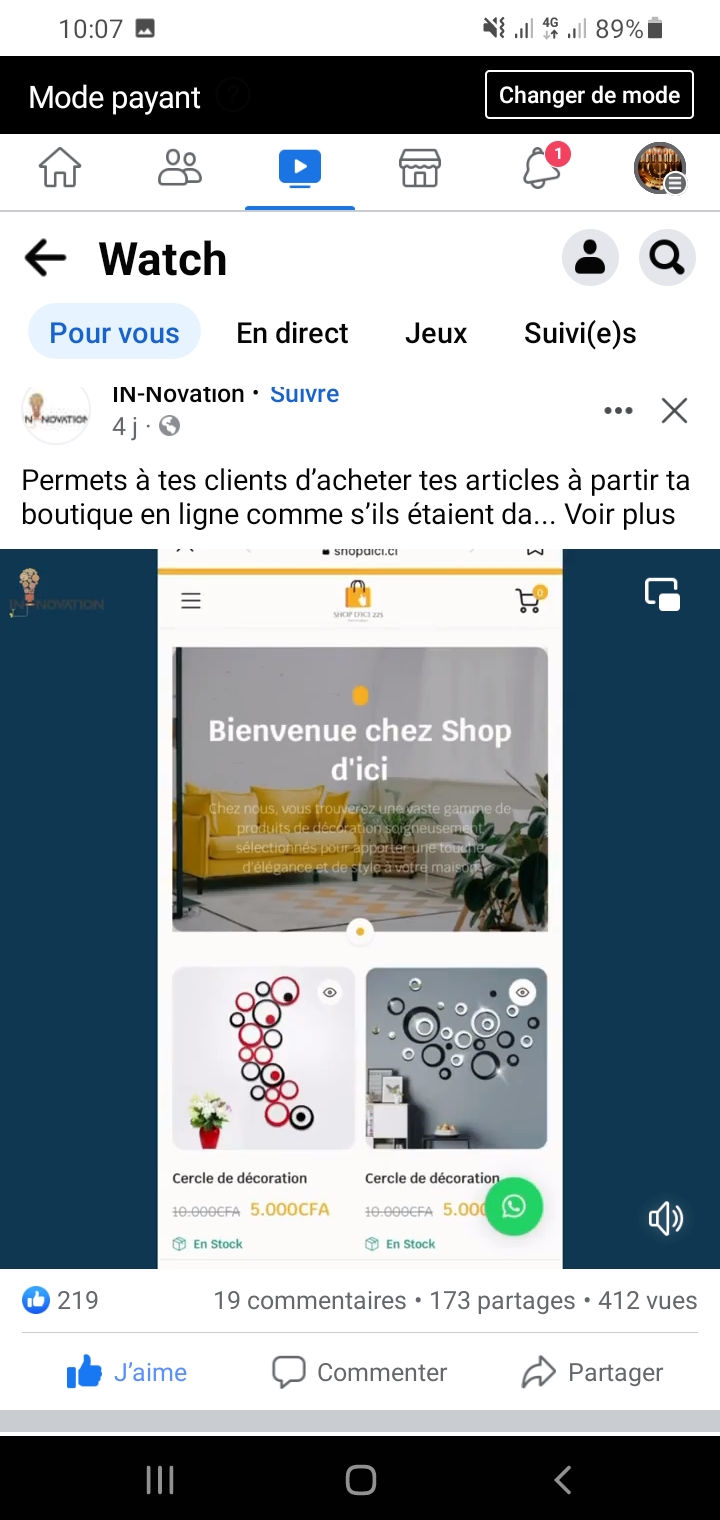This screenshot has width=720, height=1520.
Task: Open the post's three-dot options menu
Action: click(x=618, y=410)
